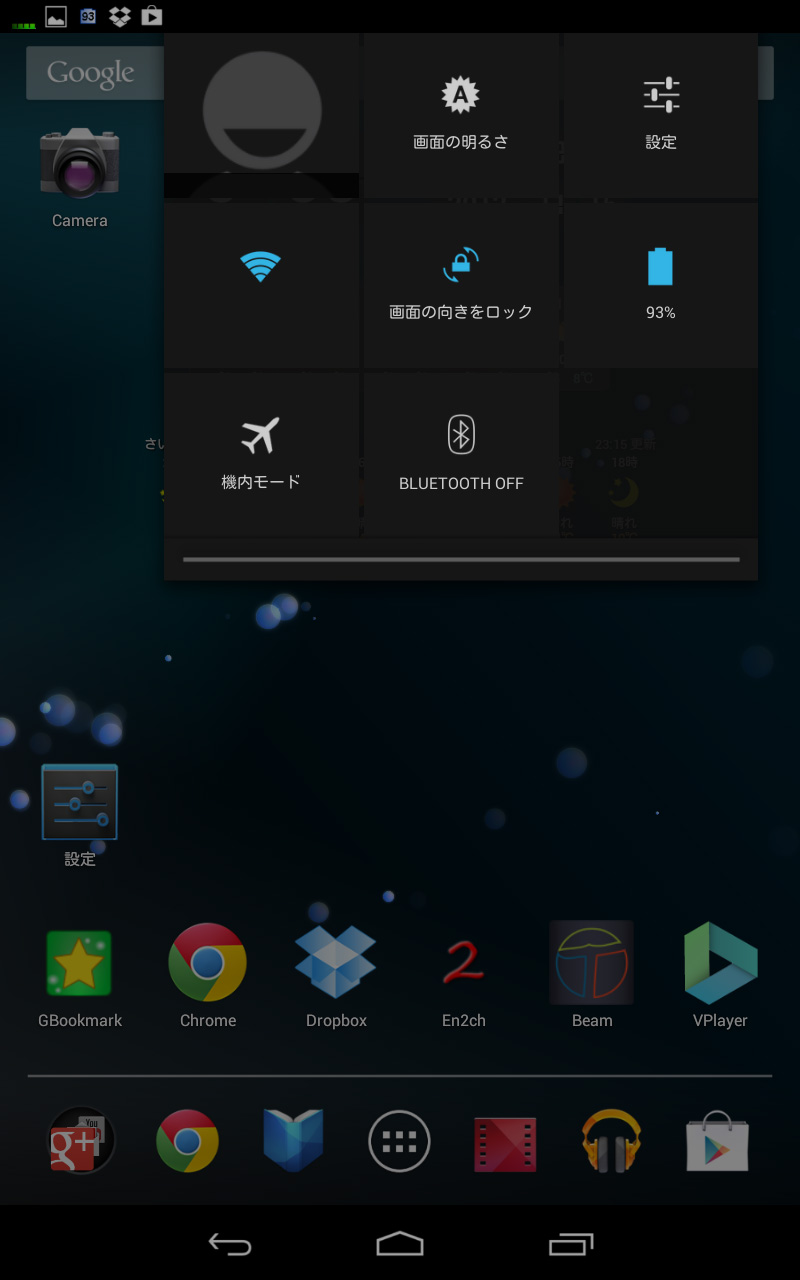Open the 設定 app on the home screen
800x1280 pixels.
click(80, 812)
